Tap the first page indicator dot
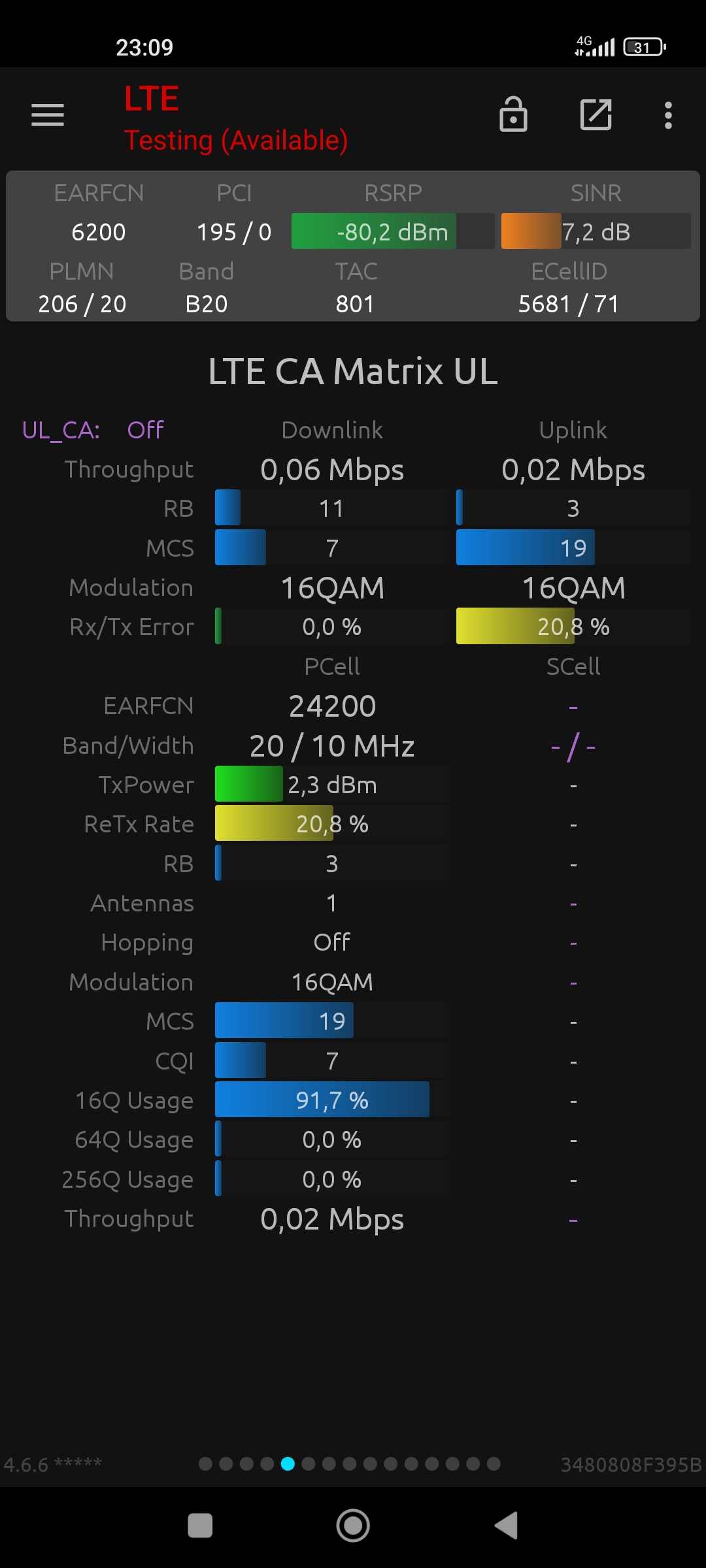Image resolution: width=706 pixels, height=1568 pixels. click(205, 1463)
